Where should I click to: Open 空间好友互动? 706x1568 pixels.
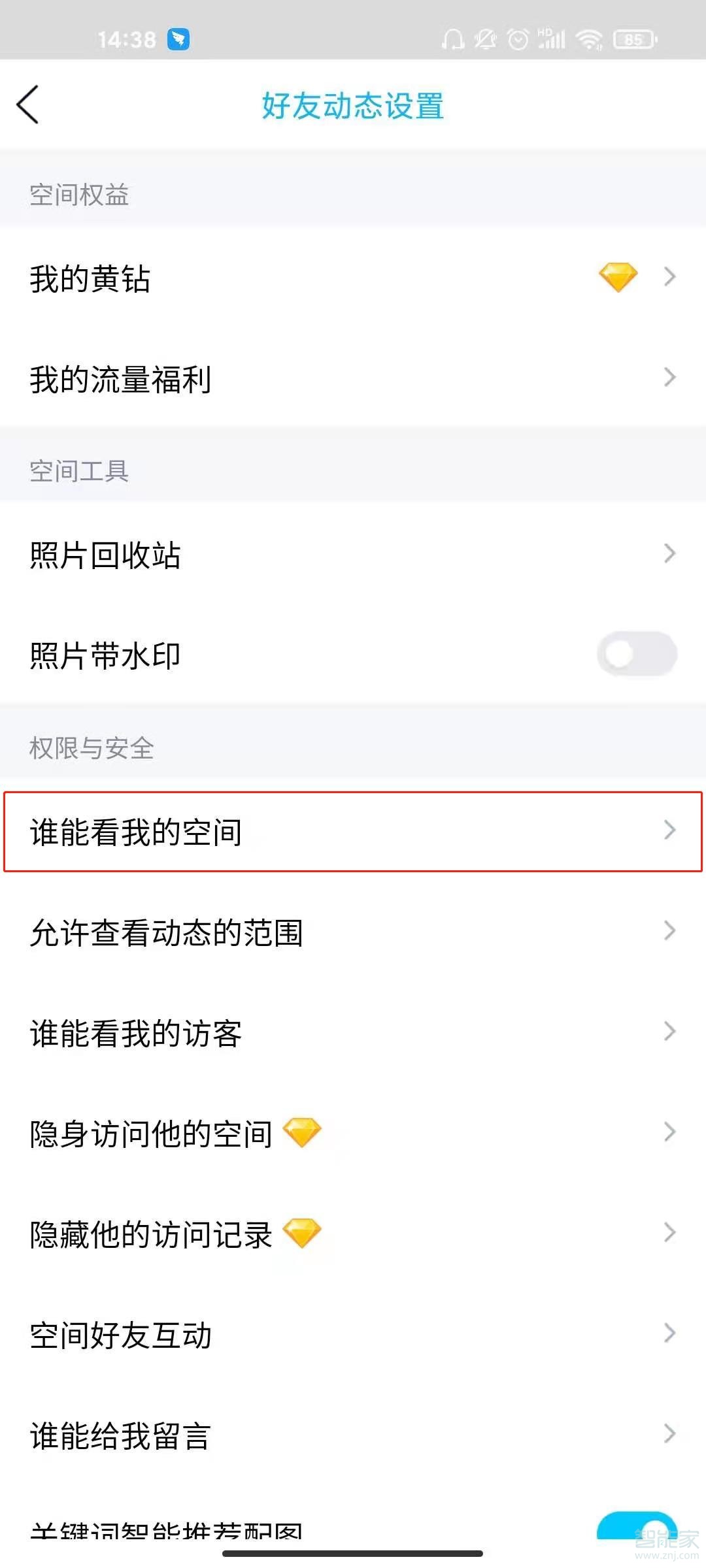pyautogui.click(x=353, y=1334)
